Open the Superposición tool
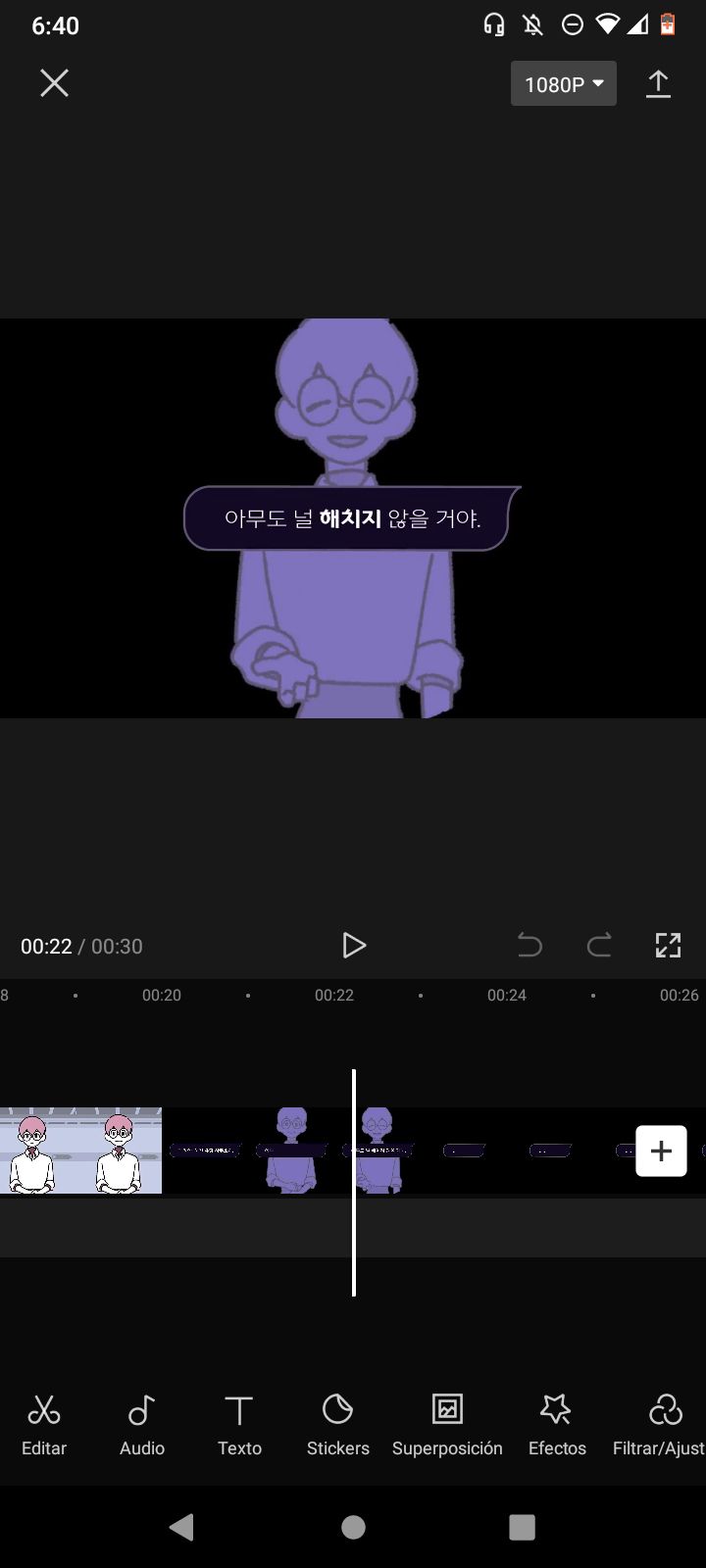The width and height of the screenshot is (706, 1568). tap(447, 1426)
